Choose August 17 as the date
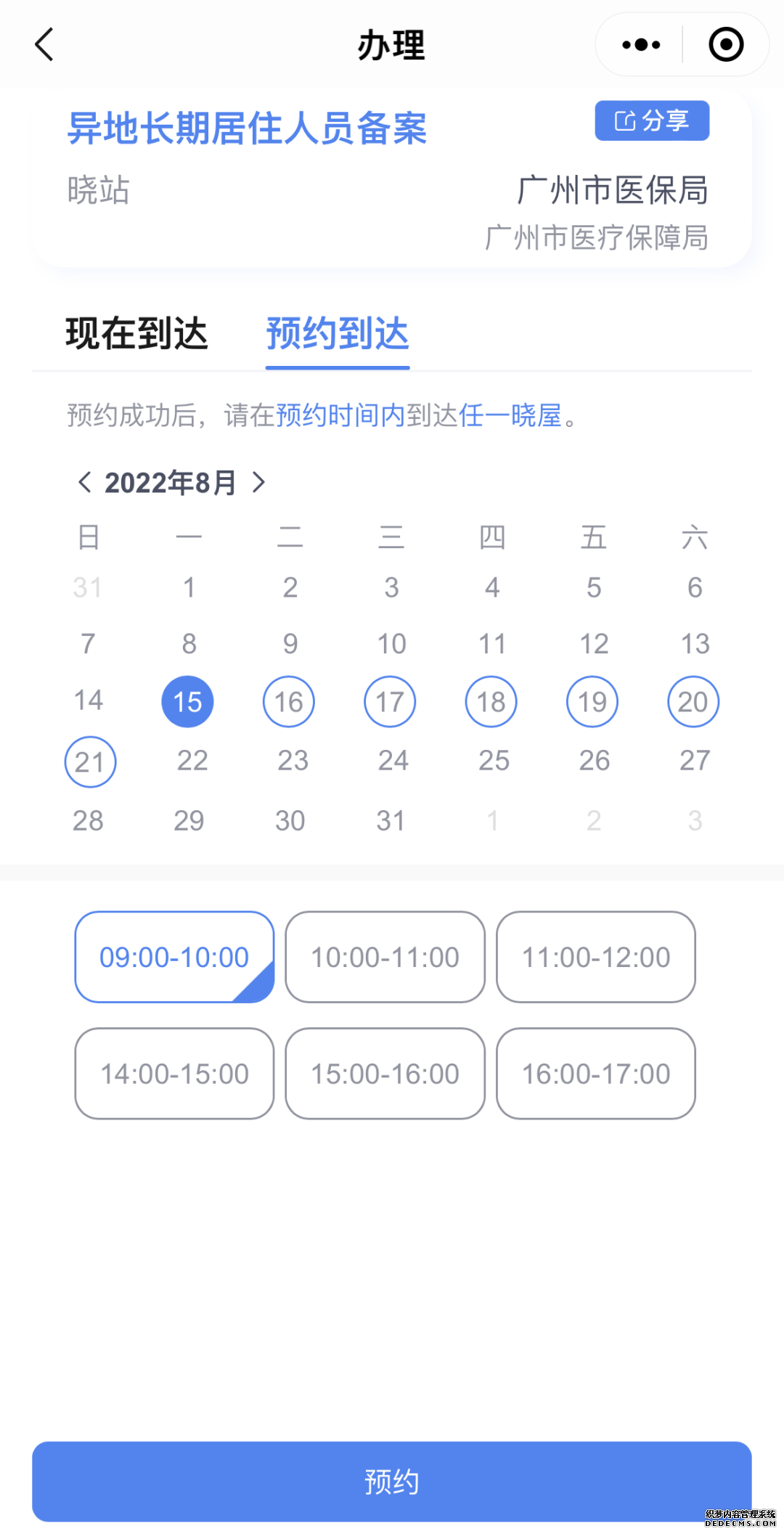This screenshot has height=1534, width=784. (390, 702)
